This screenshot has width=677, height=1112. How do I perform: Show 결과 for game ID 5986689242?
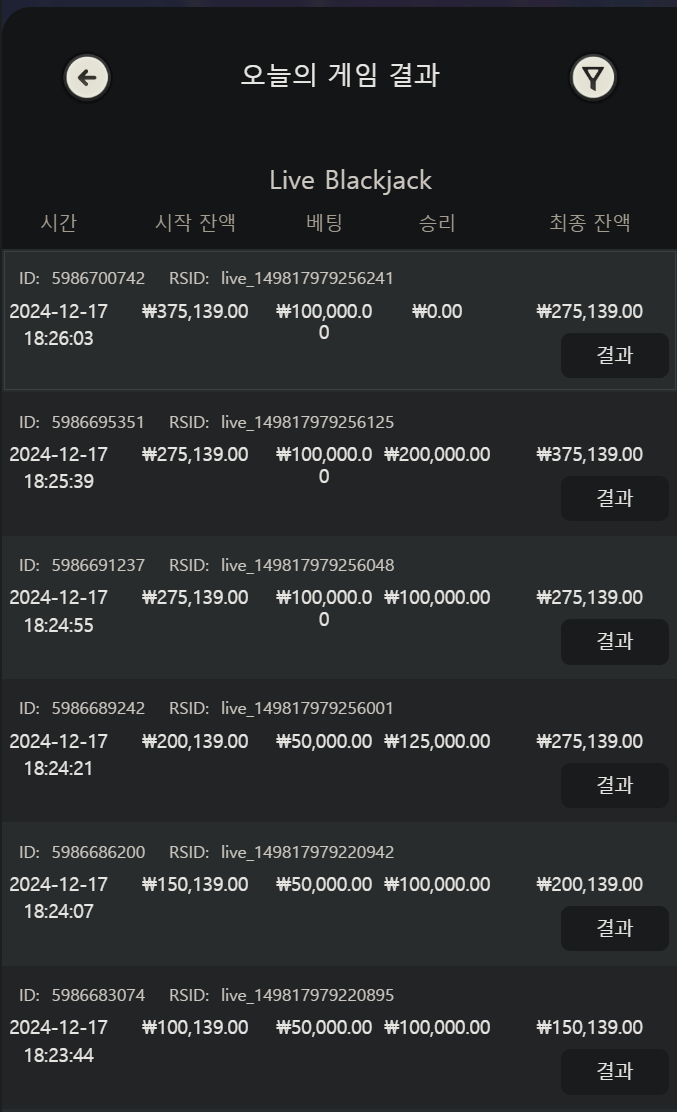[x=615, y=785]
